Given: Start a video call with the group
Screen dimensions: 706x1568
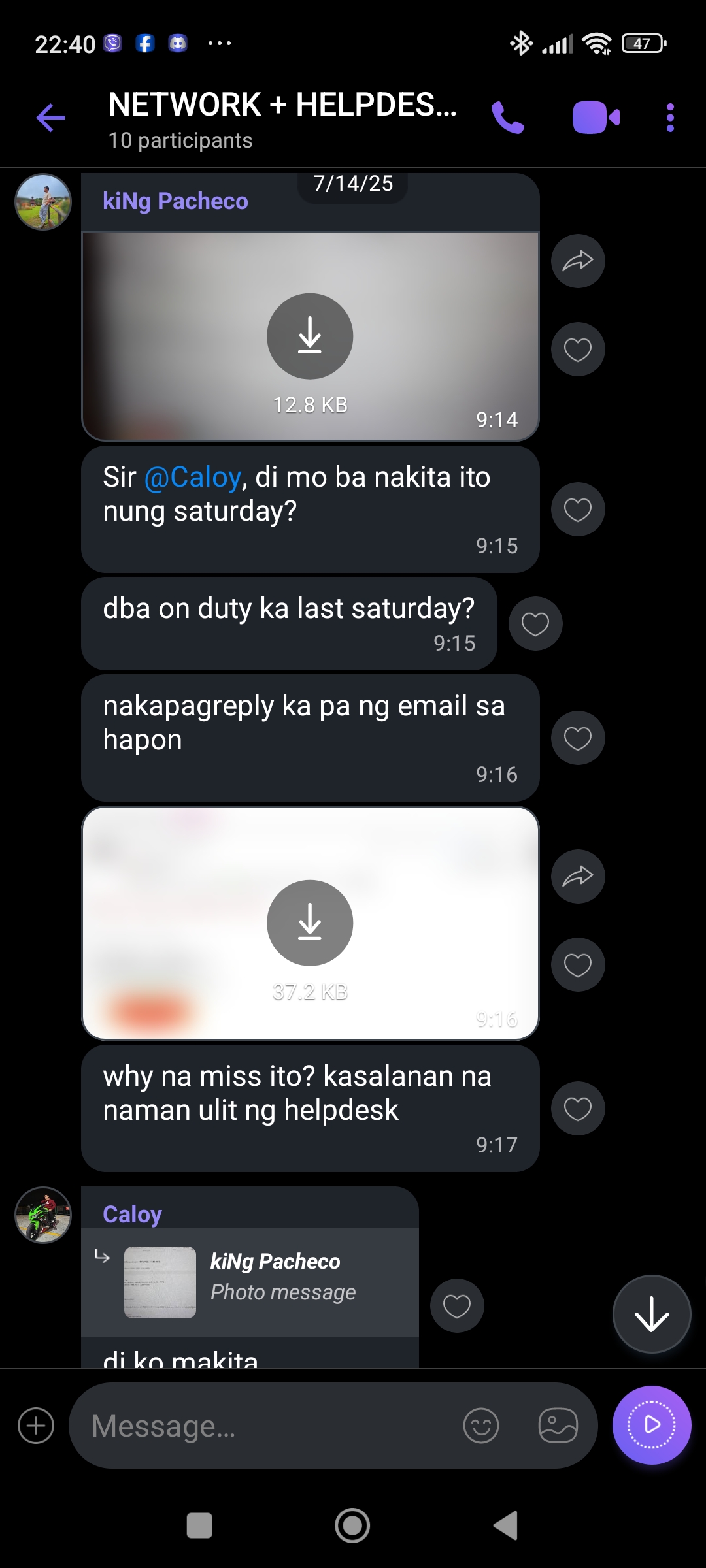Looking at the screenshot, I should coord(596,118).
